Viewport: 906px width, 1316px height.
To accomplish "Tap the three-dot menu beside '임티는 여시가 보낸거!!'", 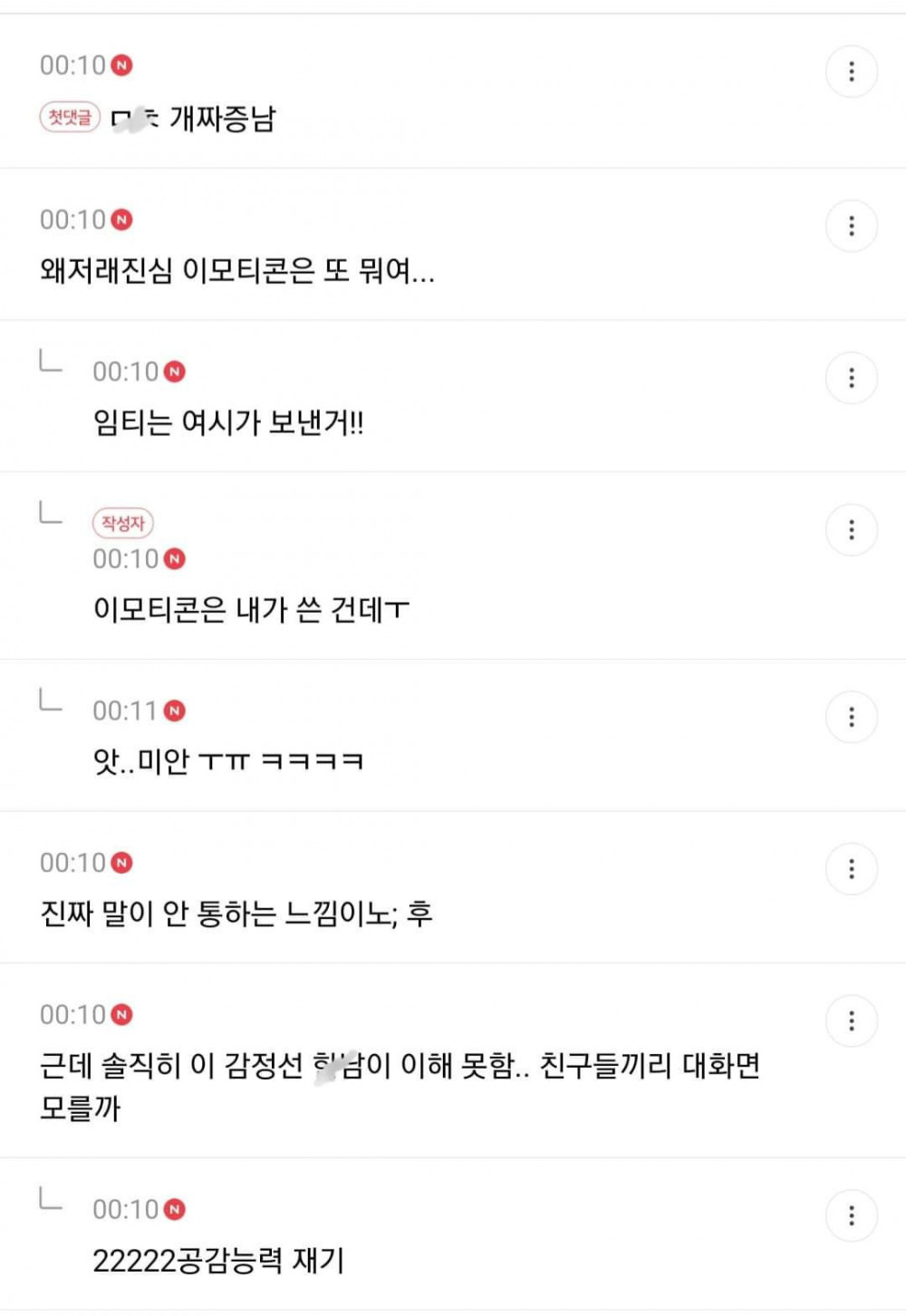I will [851, 378].
